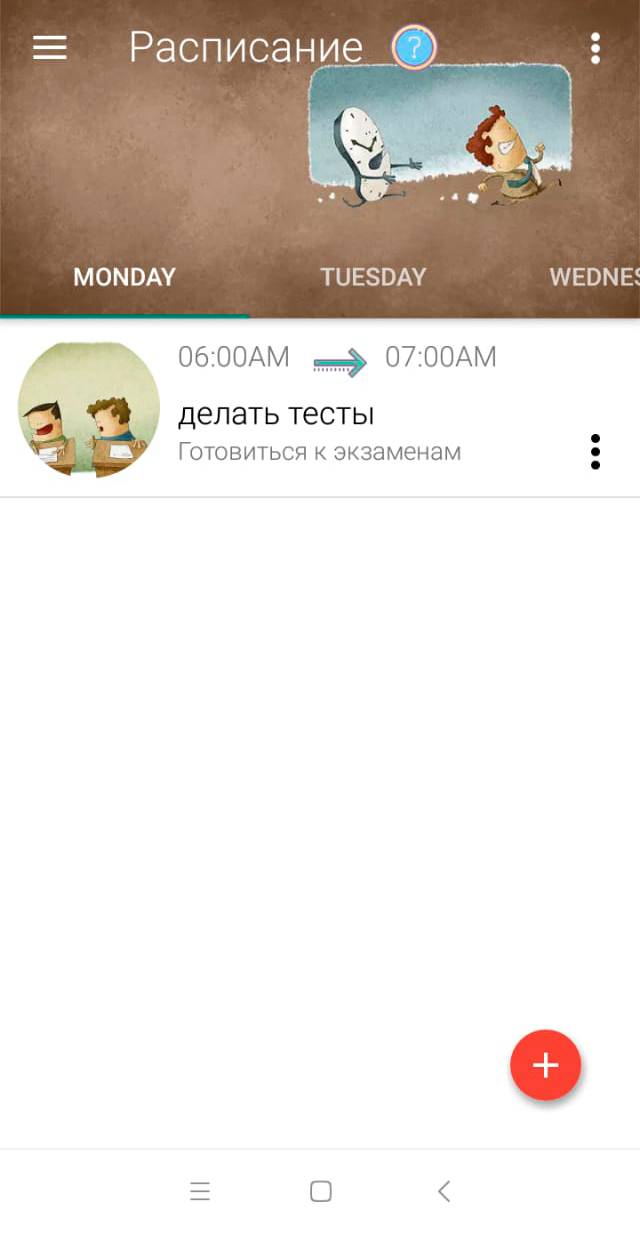This screenshot has height=1234, width=640.
Task: Switch to the Wednesday tab
Action: click(x=594, y=277)
